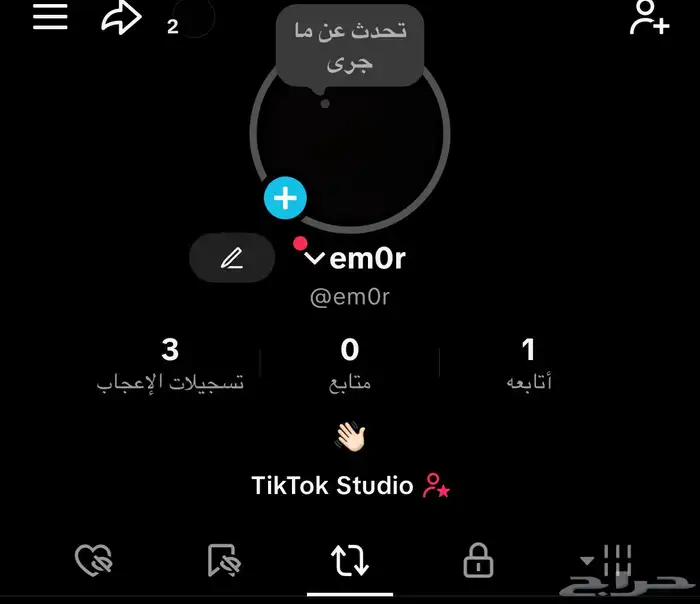
Task: Add a profile photo with the plus button
Action: tap(285, 198)
